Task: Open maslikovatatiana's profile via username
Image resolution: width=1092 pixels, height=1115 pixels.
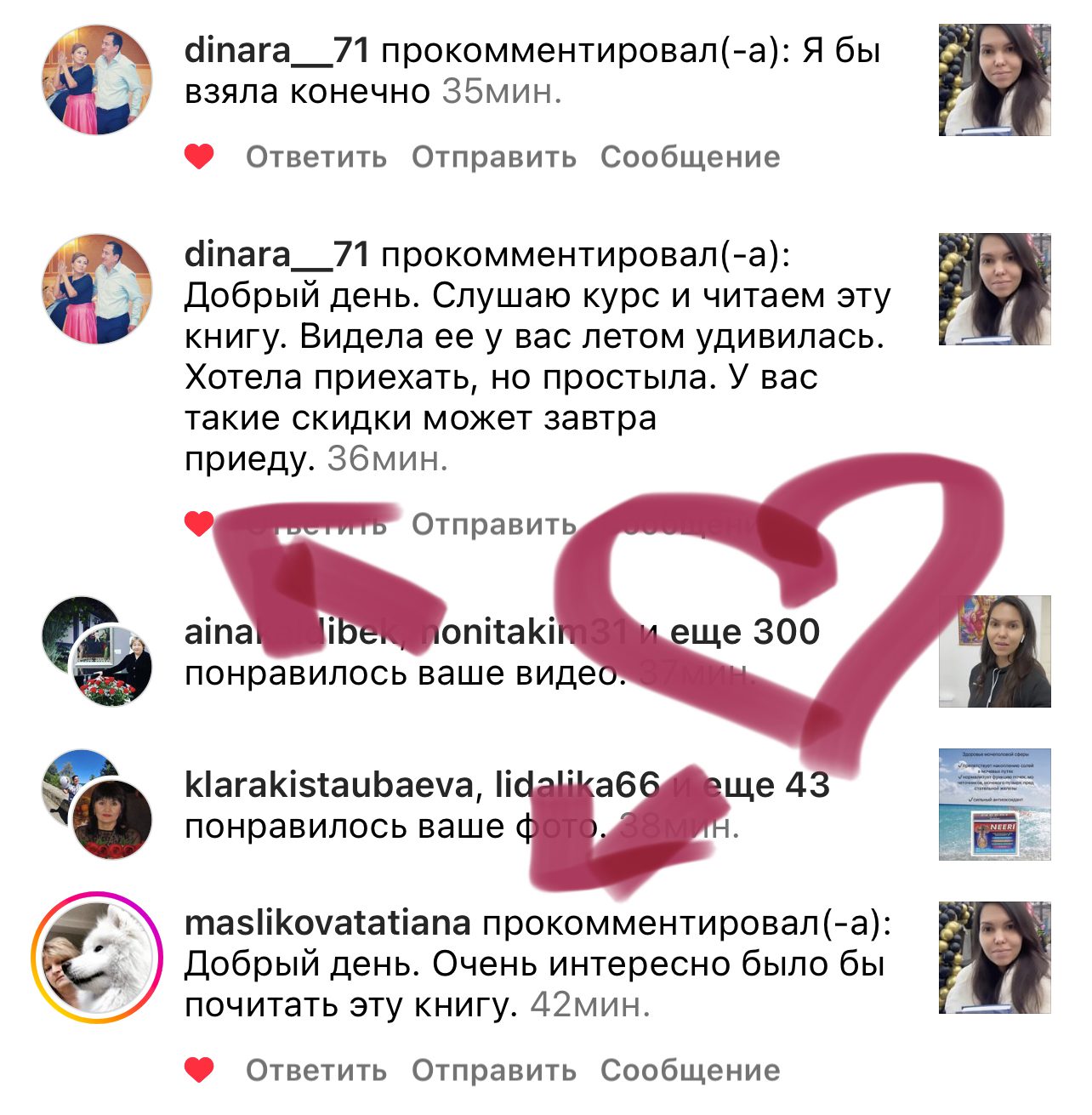Action: tap(327, 924)
